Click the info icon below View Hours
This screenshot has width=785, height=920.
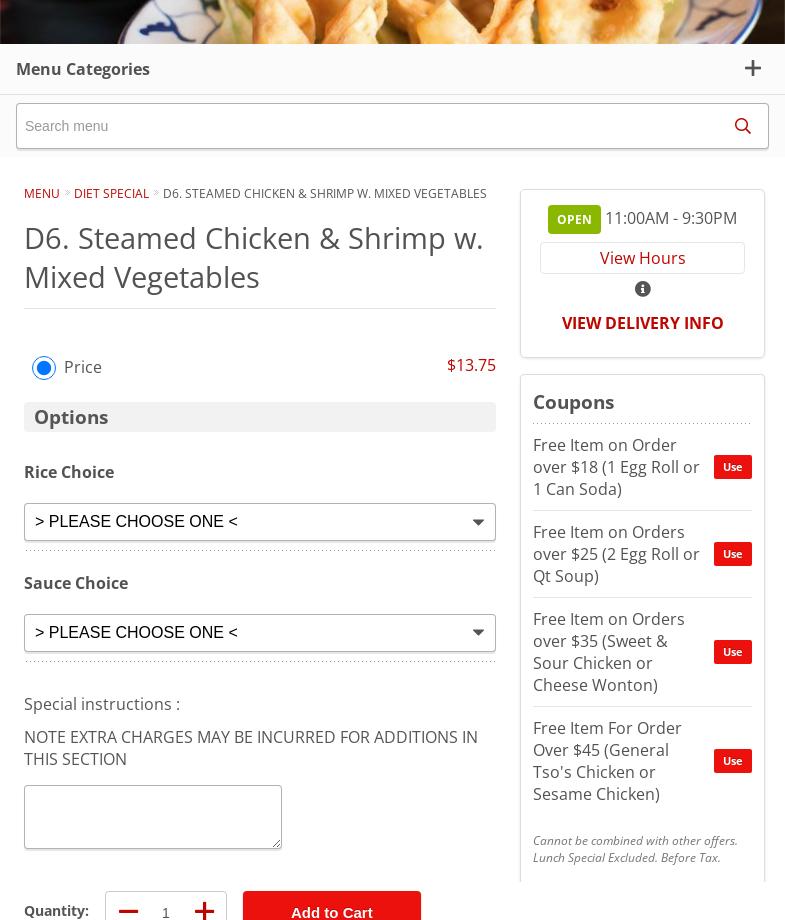[642, 289]
